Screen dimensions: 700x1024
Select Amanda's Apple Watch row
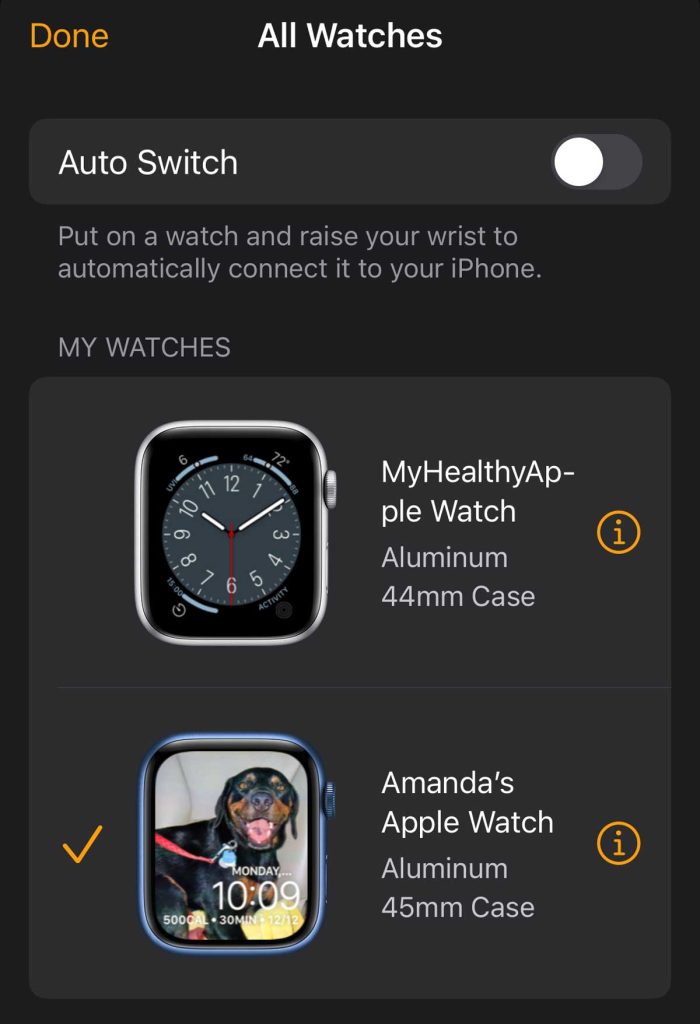coord(350,843)
